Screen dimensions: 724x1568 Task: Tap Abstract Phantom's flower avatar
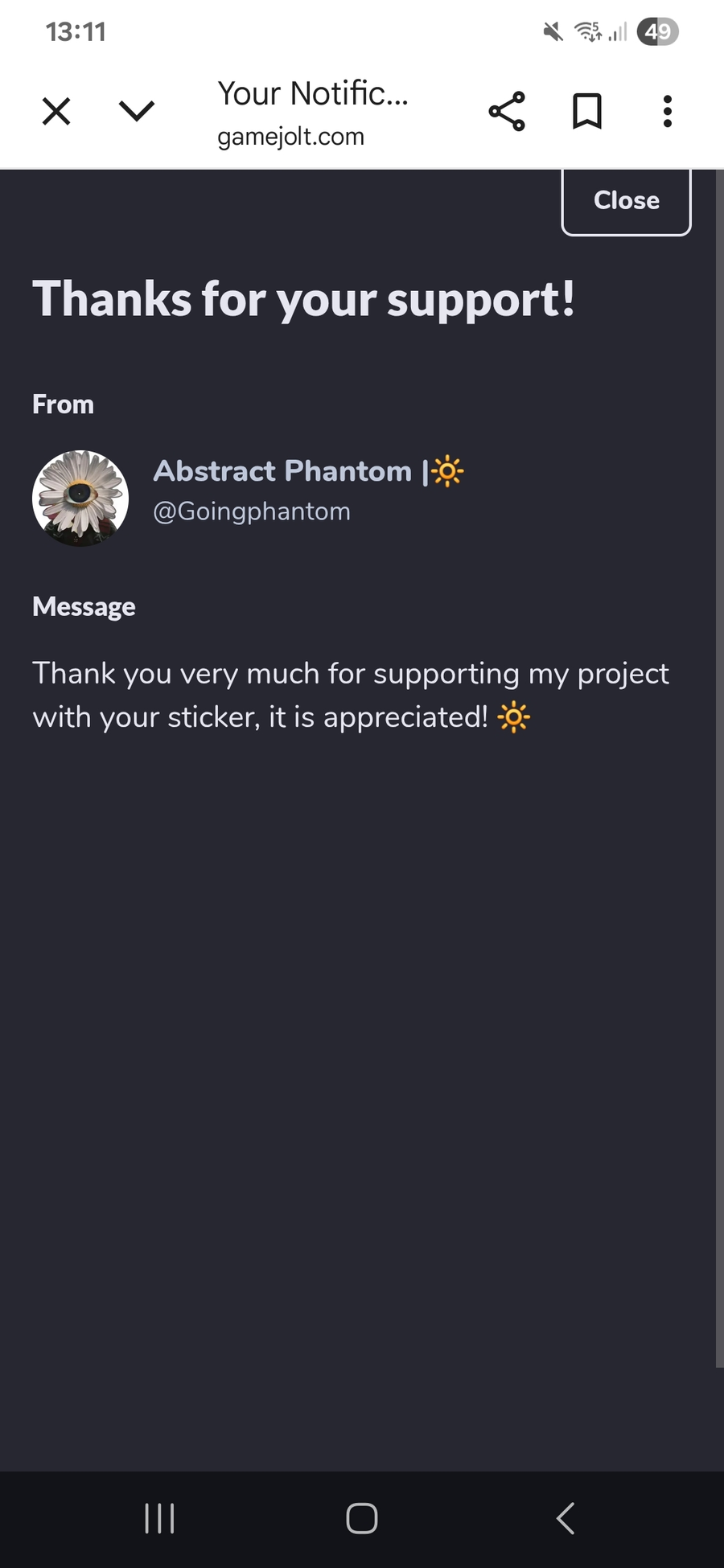(x=80, y=499)
